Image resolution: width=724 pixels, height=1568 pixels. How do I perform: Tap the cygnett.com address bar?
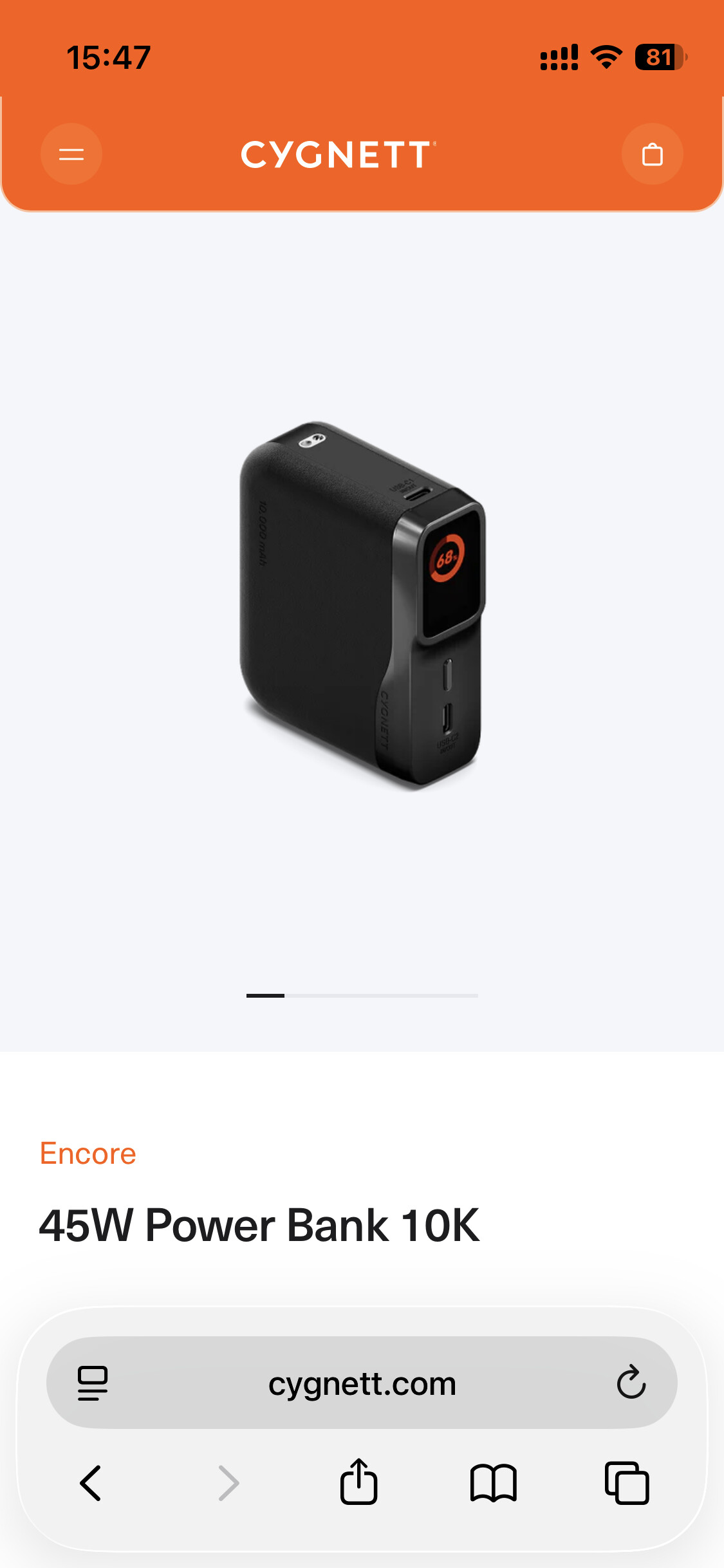(x=362, y=1383)
